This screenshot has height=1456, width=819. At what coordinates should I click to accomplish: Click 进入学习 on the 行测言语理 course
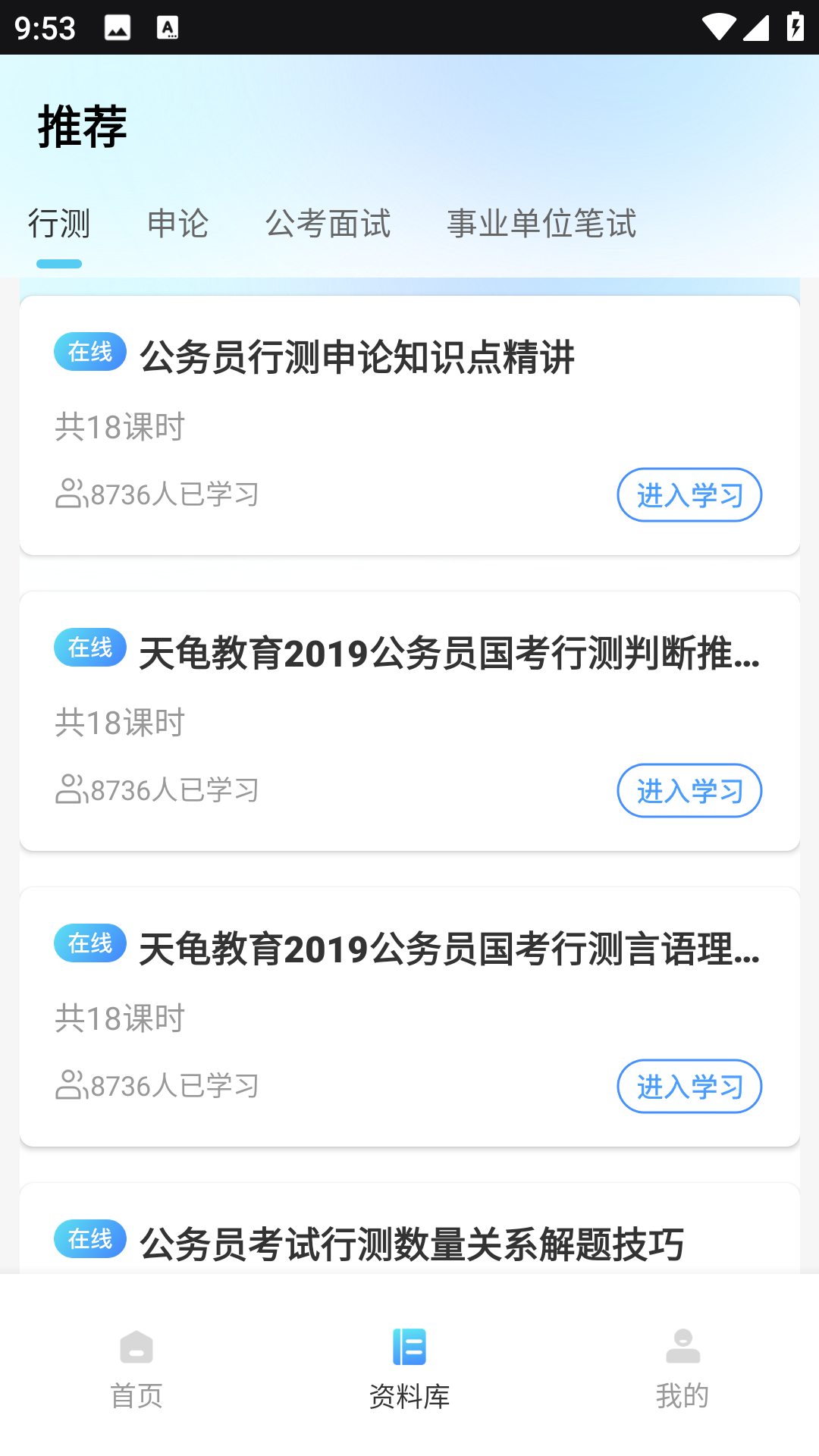click(690, 1086)
